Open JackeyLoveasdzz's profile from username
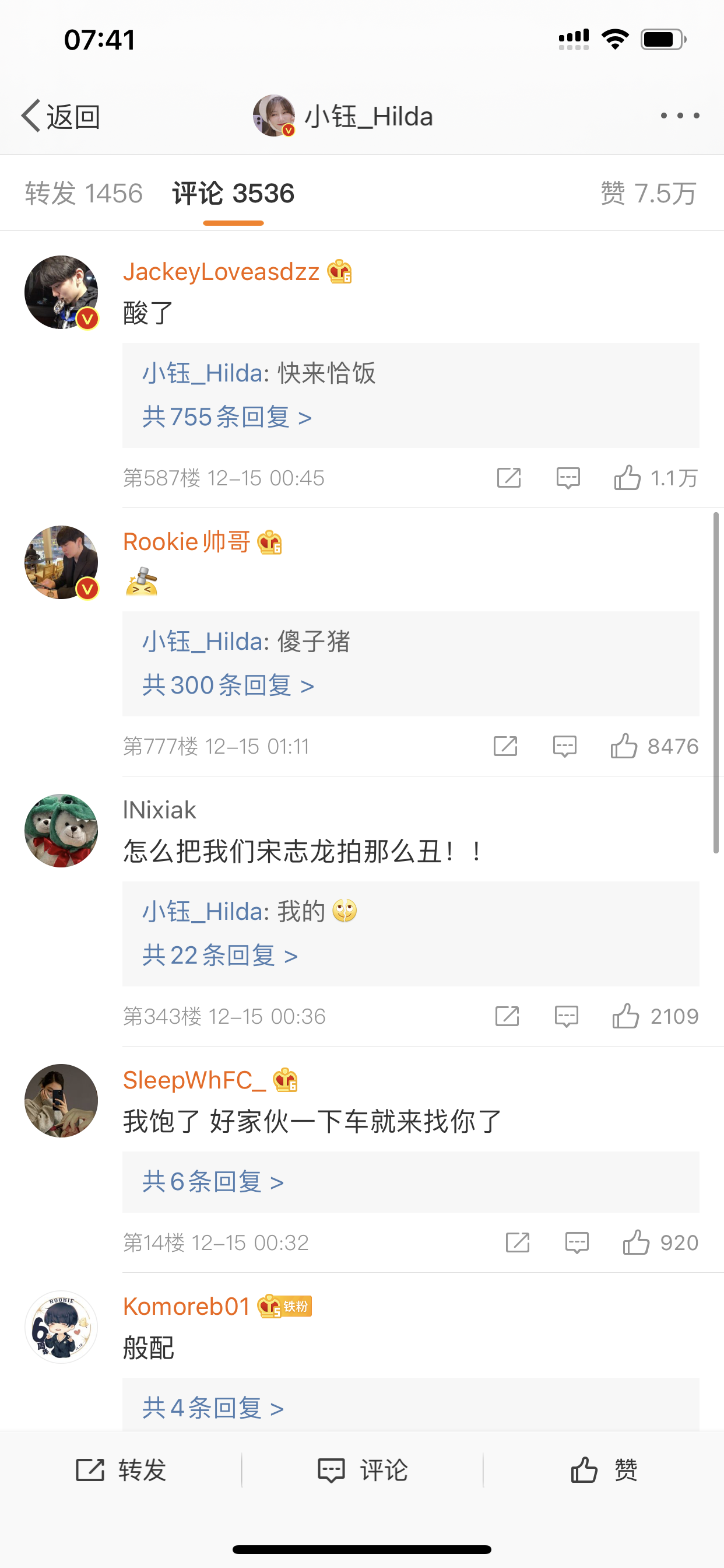The width and height of the screenshot is (724, 1568). coord(221,271)
